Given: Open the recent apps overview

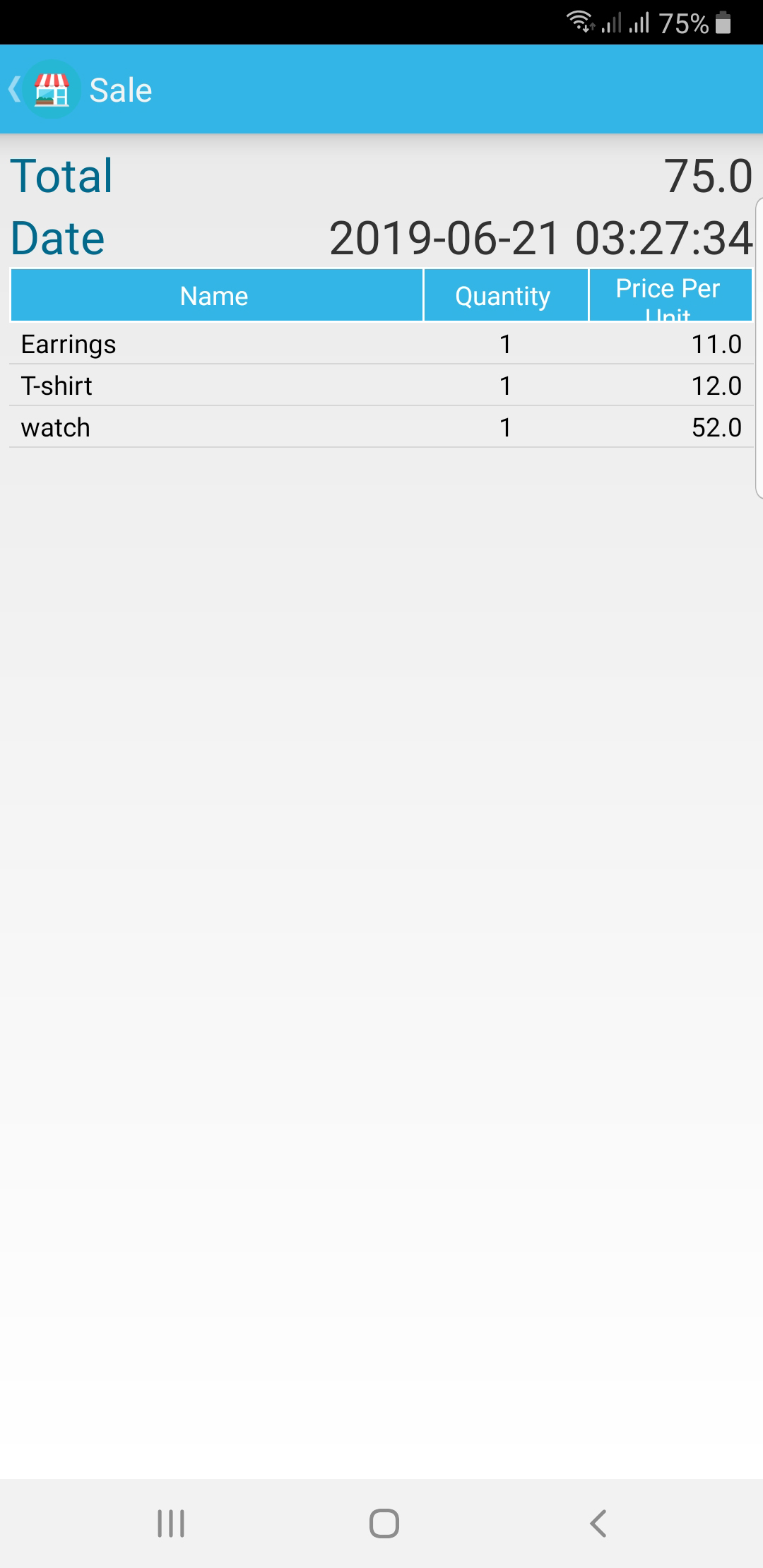Looking at the screenshot, I should (171, 1524).
